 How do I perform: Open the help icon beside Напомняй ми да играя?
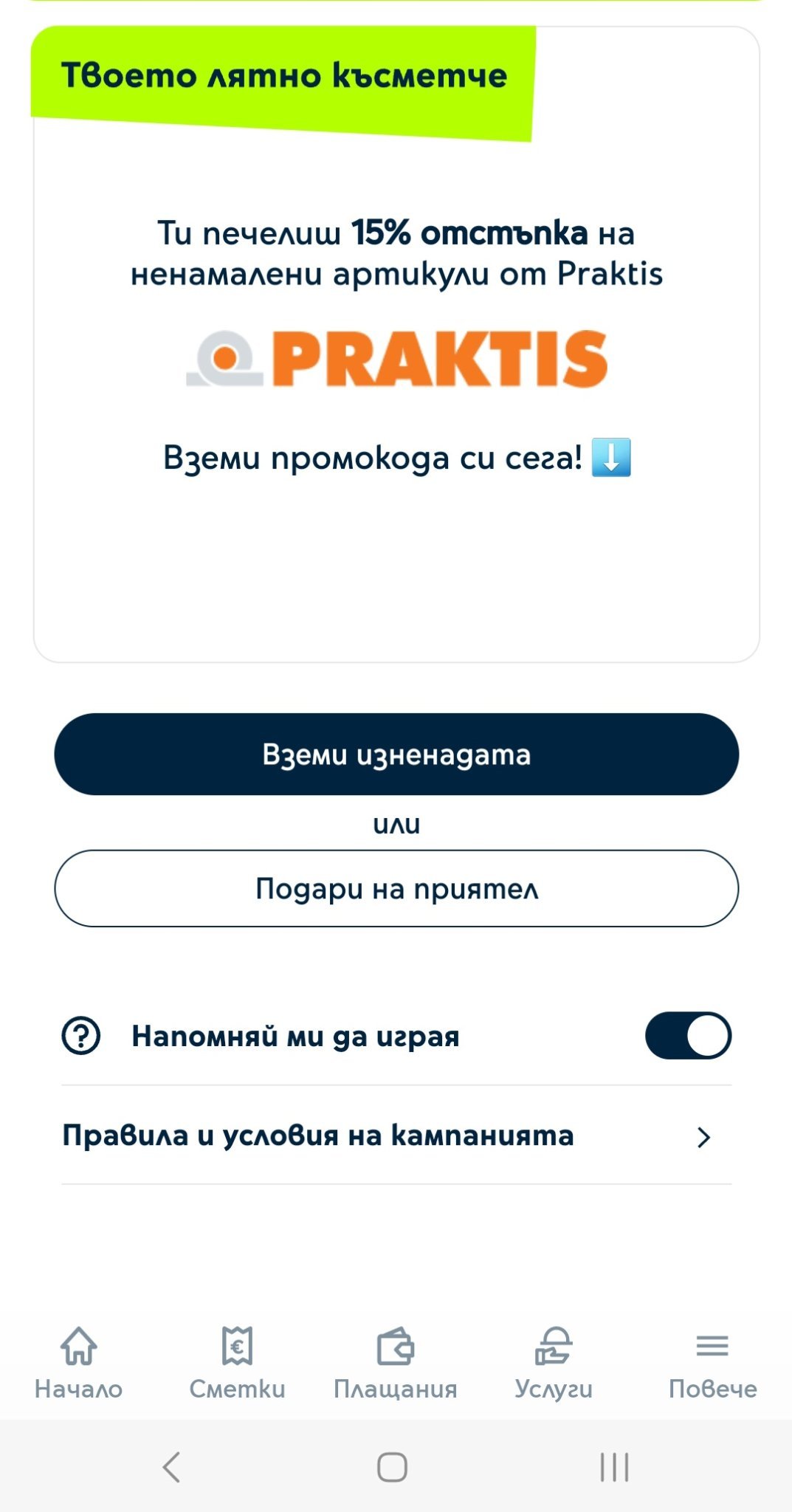tap(80, 1035)
